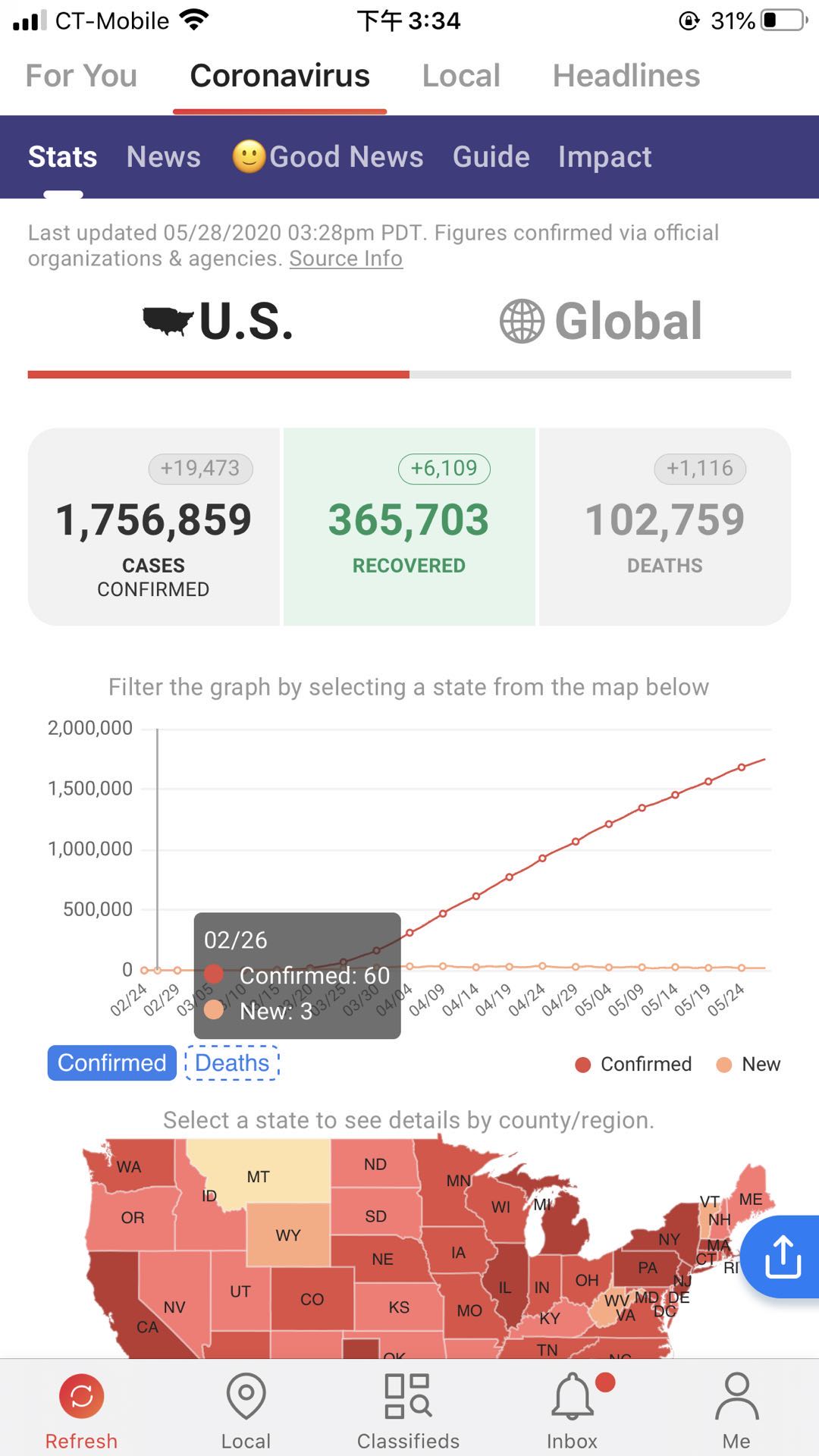Switch to the For You tab
This screenshot has height=1456, width=819.
(81, 76)
